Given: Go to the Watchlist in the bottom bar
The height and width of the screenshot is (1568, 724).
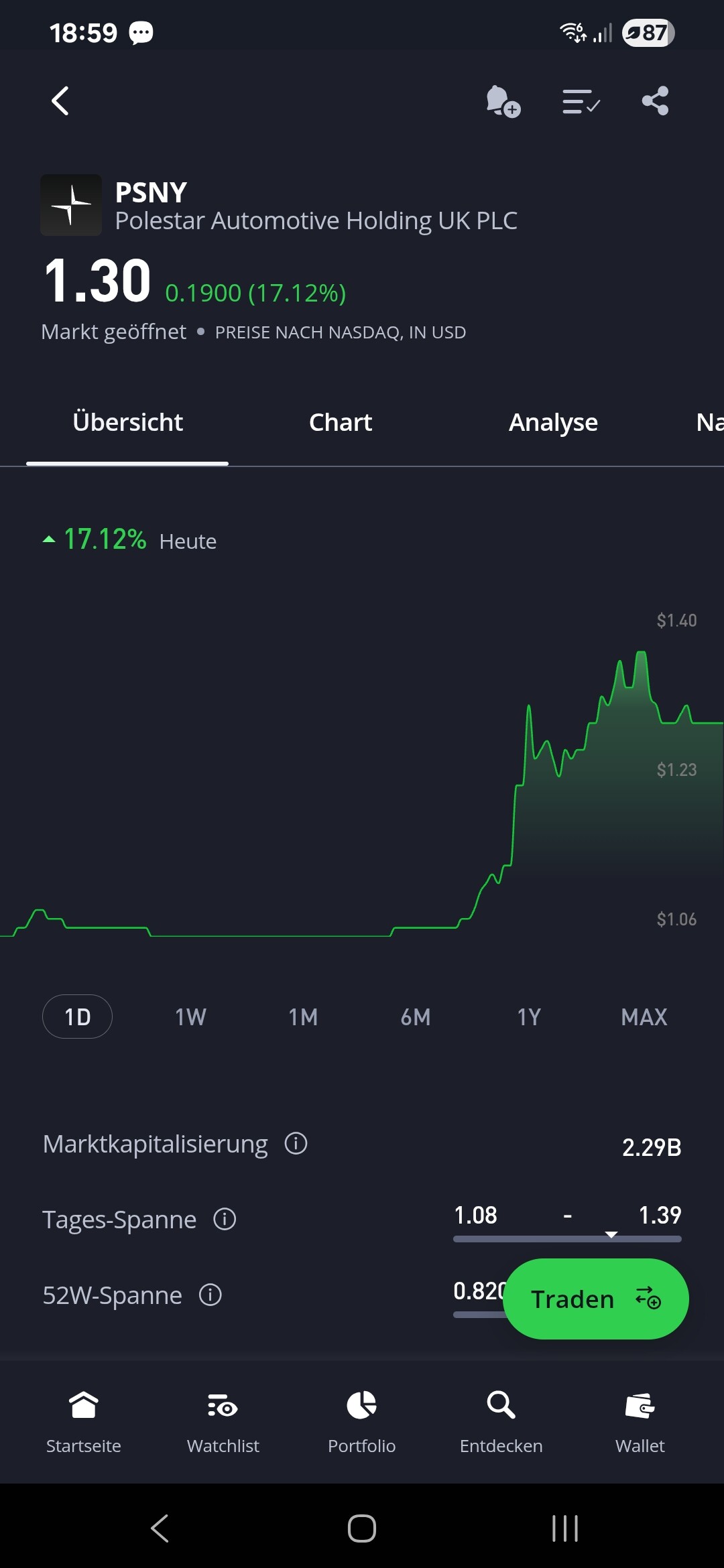Looking at the screenshot, I should (x=223, y=1421).
